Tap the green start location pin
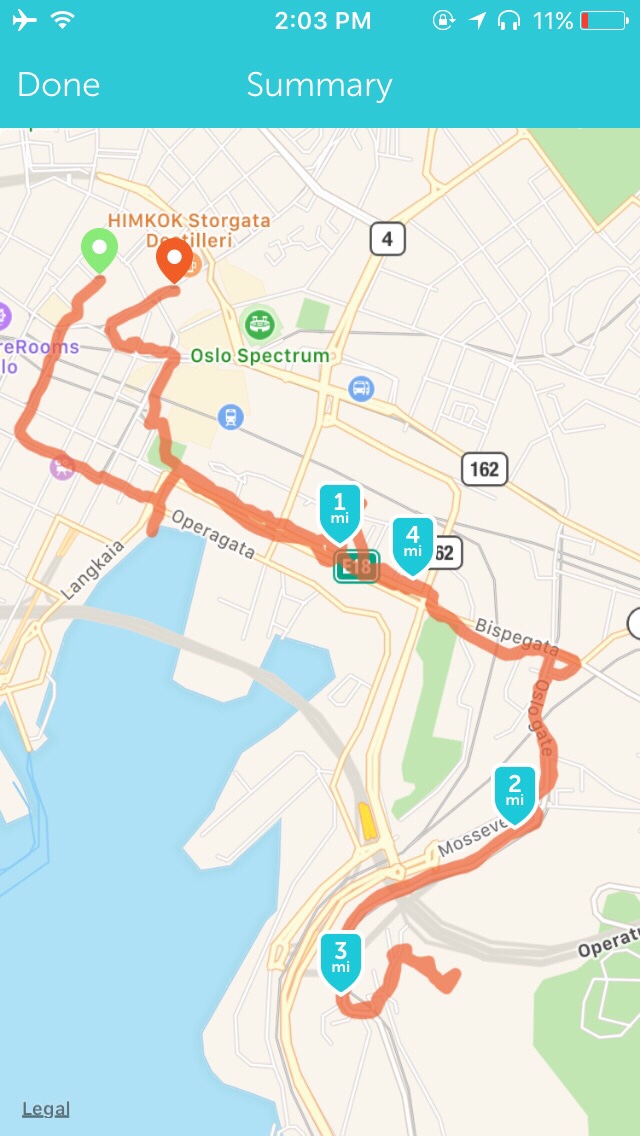Image resolution: width=640 pixels, height=1136 pixels. click(x=99, y=249)
